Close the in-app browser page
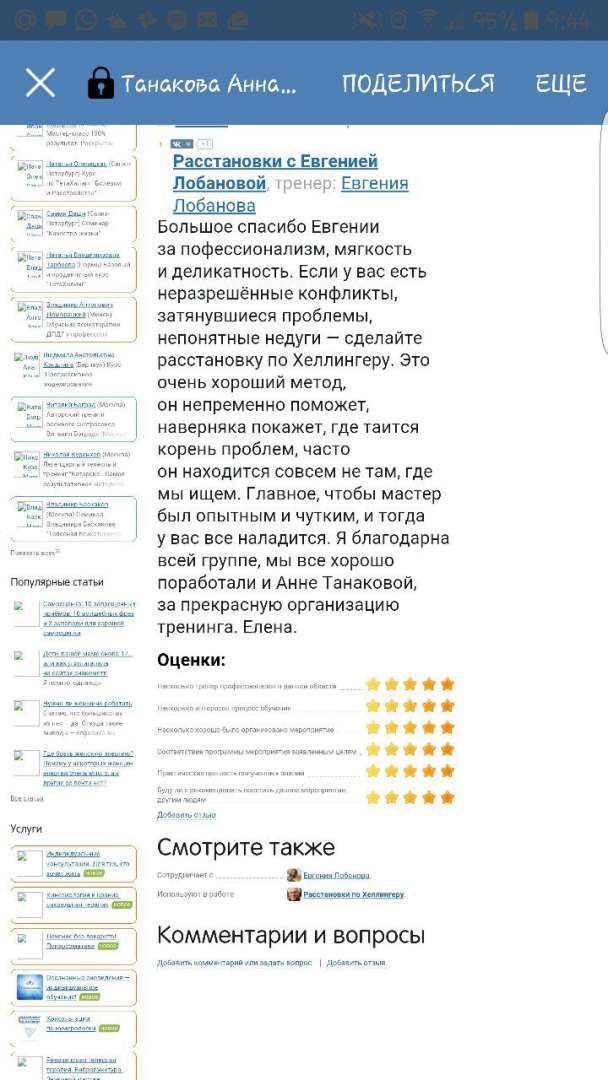Screen dimensions: 608x1080 pos(40,83)
